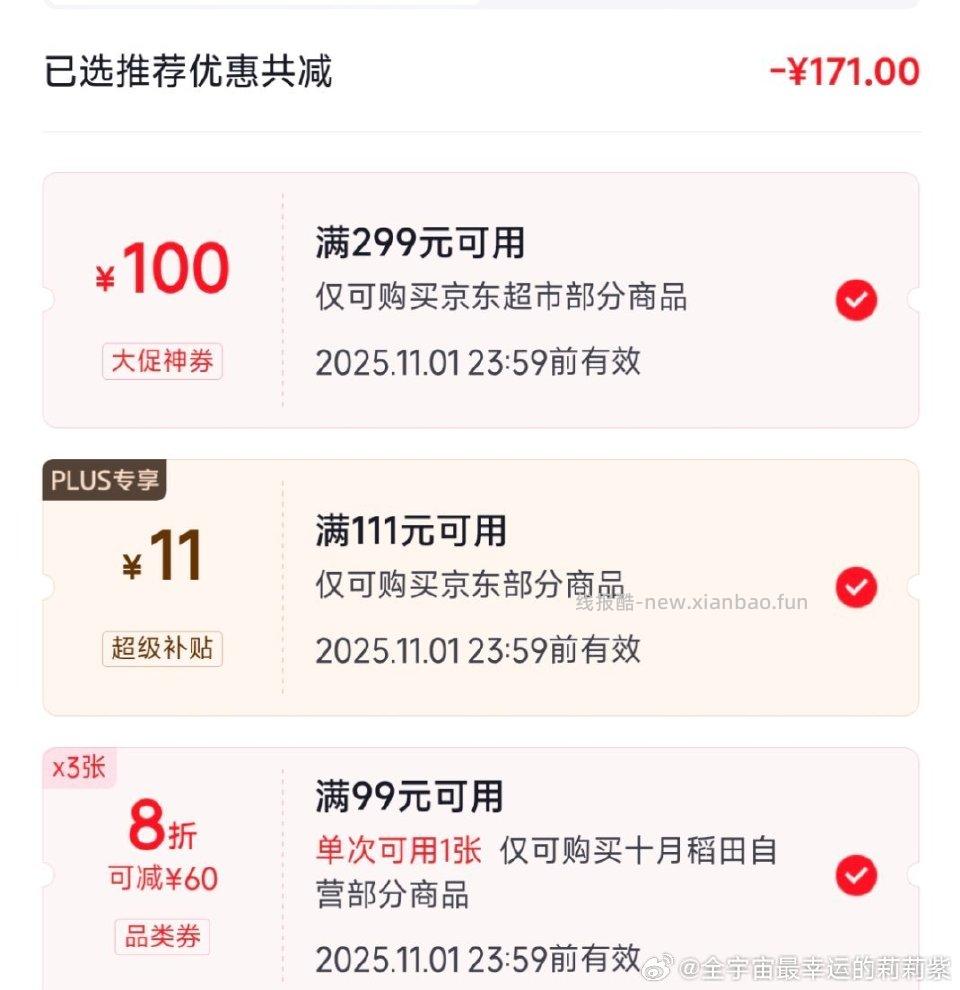
Task: Tap 单次可用1张 restriction text
Action: [x=392, y=851]
